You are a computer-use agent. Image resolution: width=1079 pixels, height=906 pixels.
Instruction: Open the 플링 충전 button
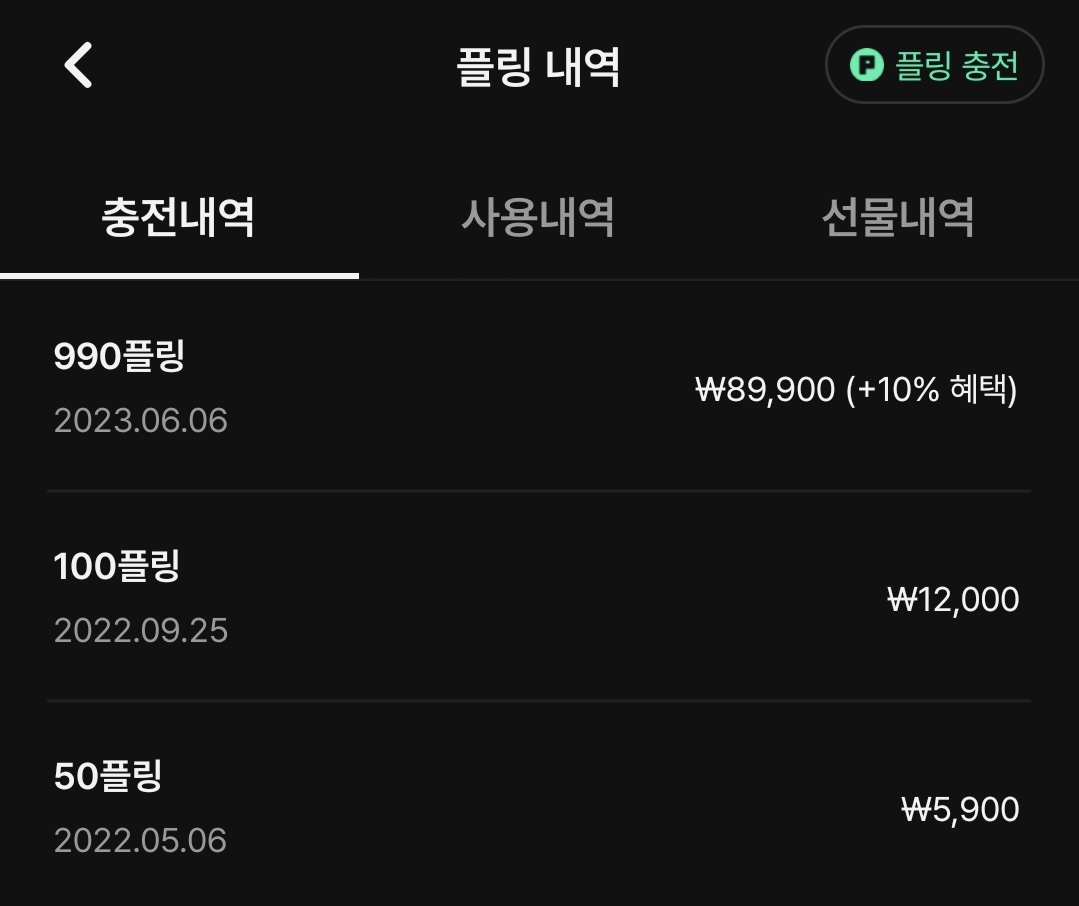934,66
